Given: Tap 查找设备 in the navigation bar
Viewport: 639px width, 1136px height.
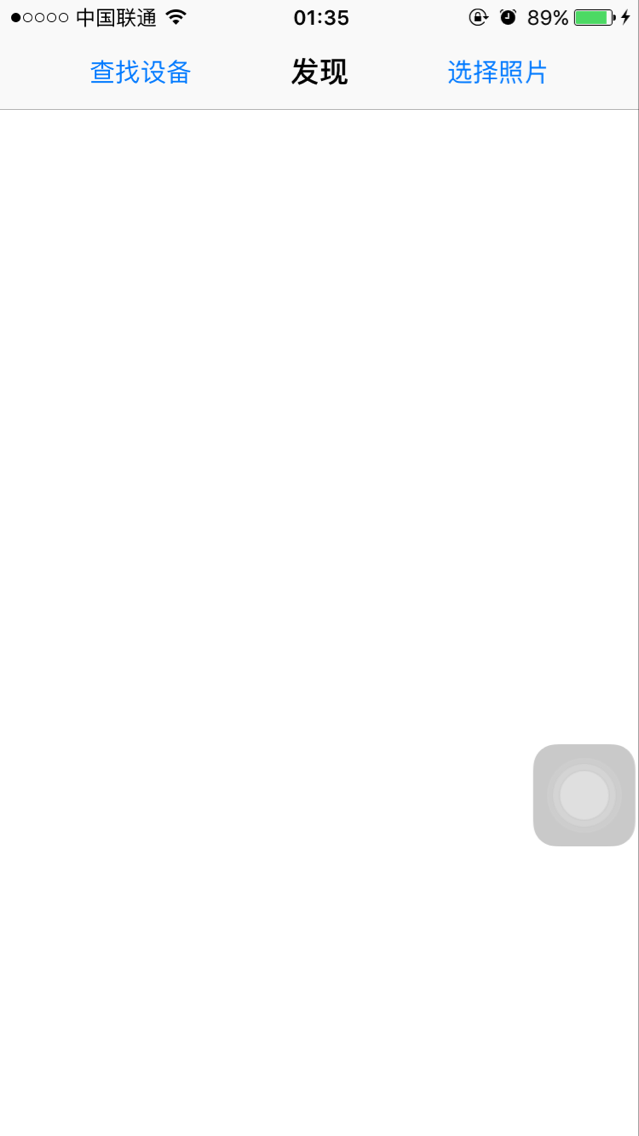Looking at the screenshot, I should (x=140, y=72).
